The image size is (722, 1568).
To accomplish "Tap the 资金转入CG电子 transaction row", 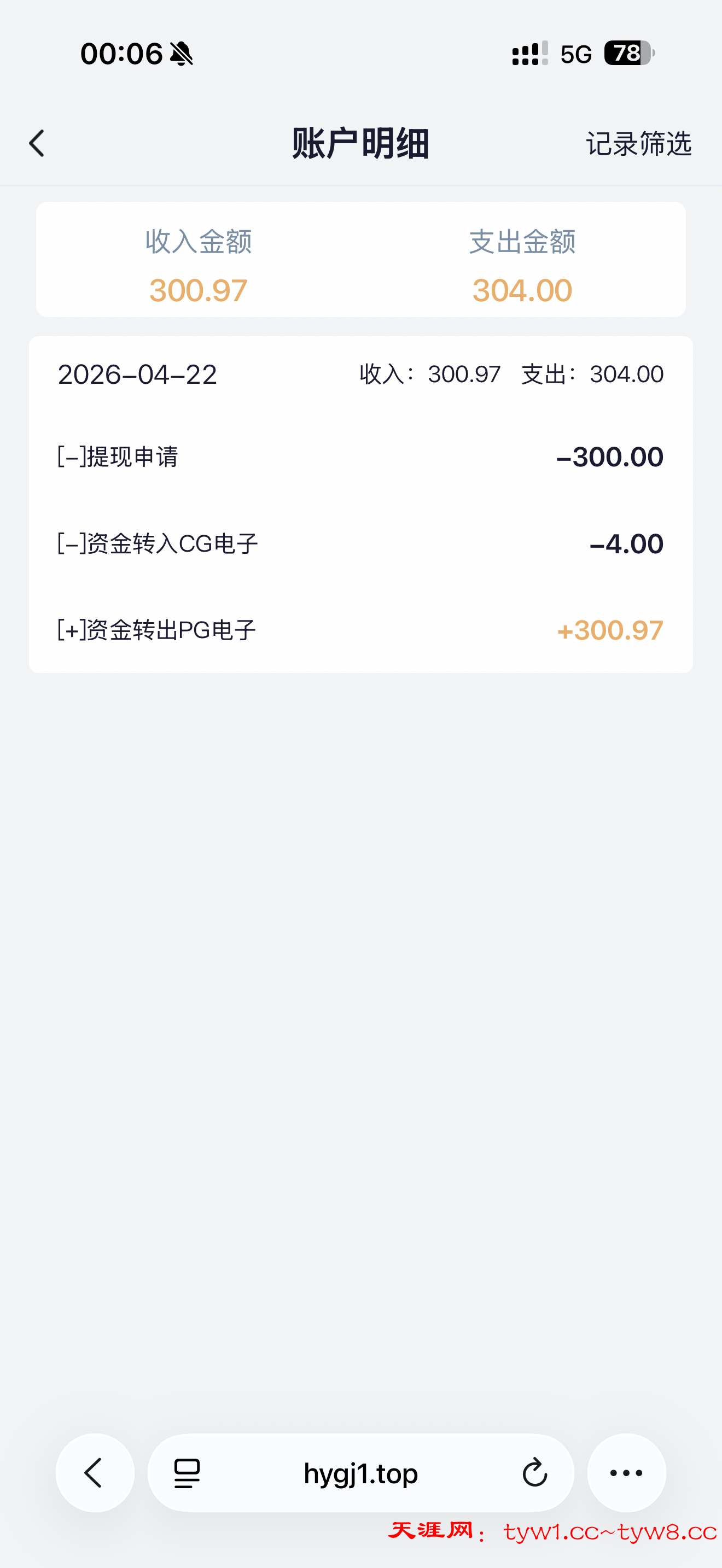I will pos(361,543).
